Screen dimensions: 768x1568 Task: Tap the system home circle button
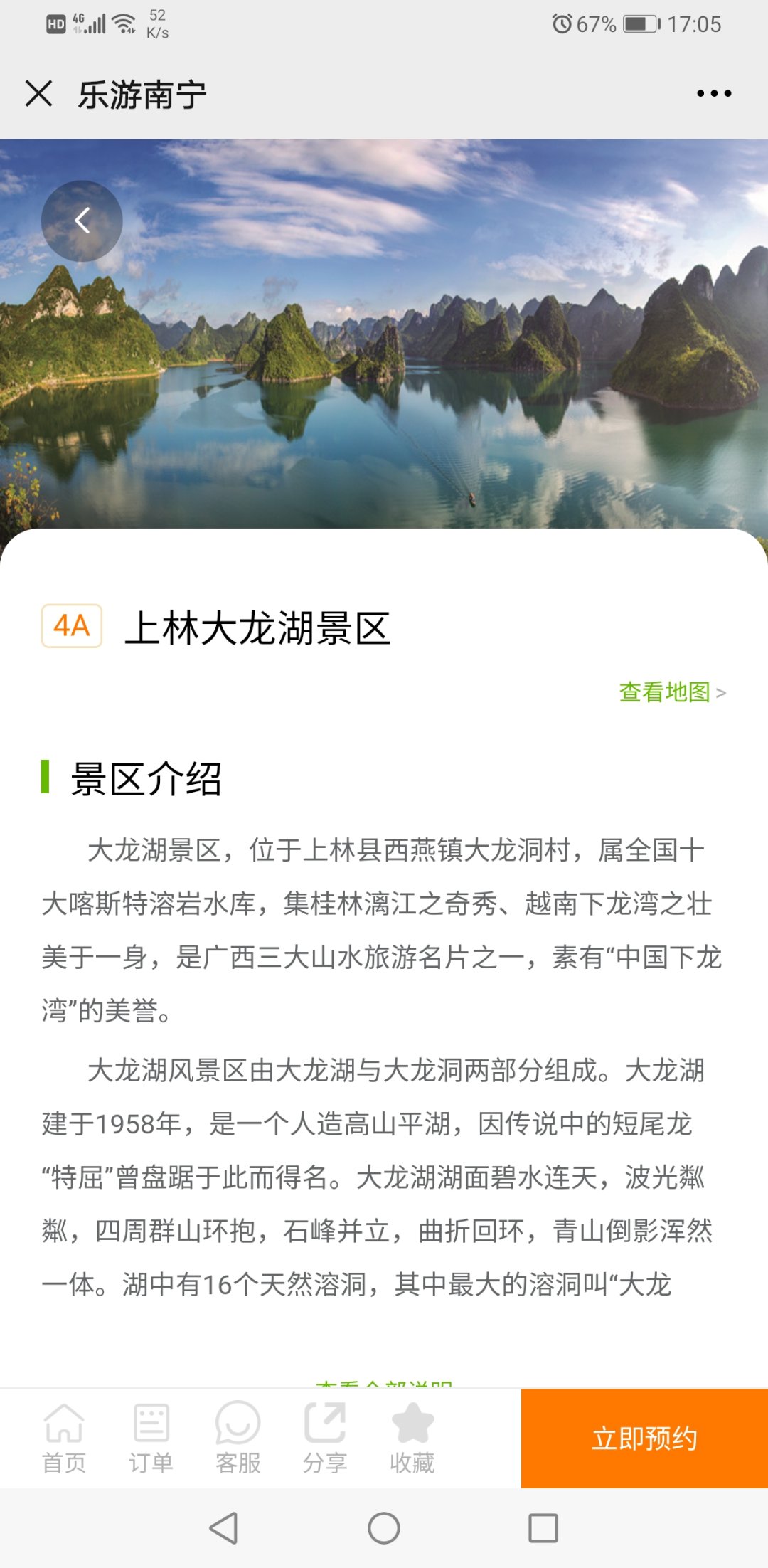coord(384,1527)
